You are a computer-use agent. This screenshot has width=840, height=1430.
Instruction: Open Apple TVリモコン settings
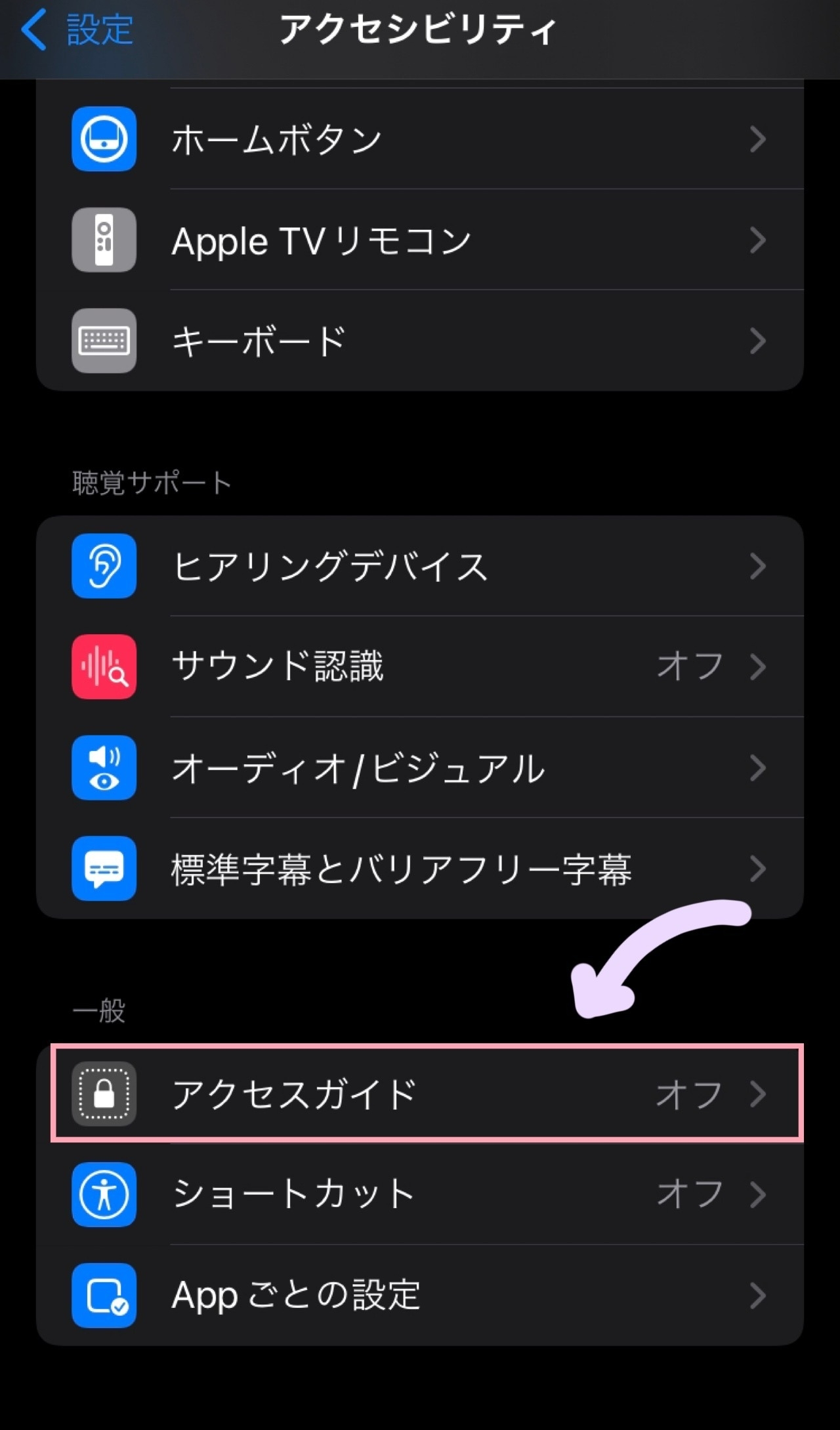click(420, 240)
